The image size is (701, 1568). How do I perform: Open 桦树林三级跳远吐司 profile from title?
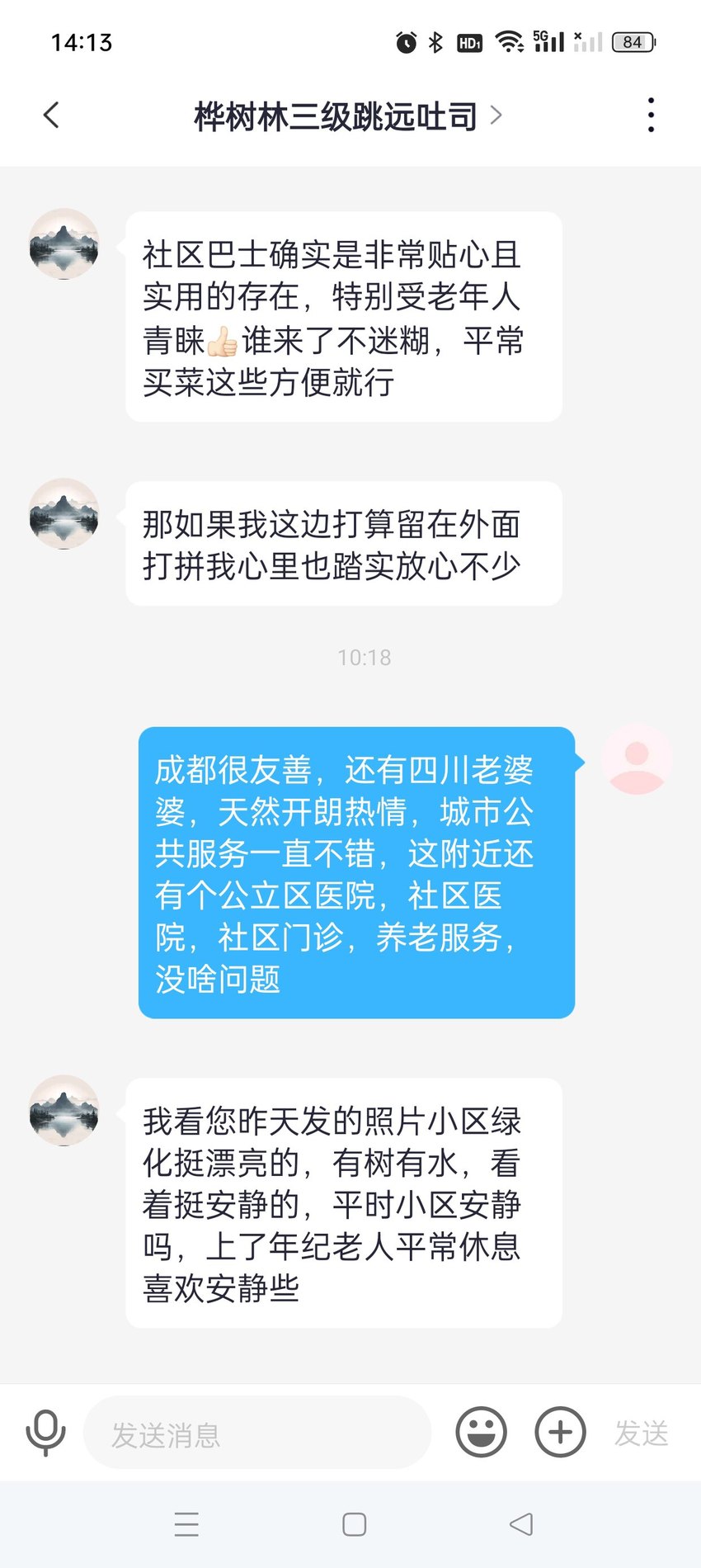[346, 116]
